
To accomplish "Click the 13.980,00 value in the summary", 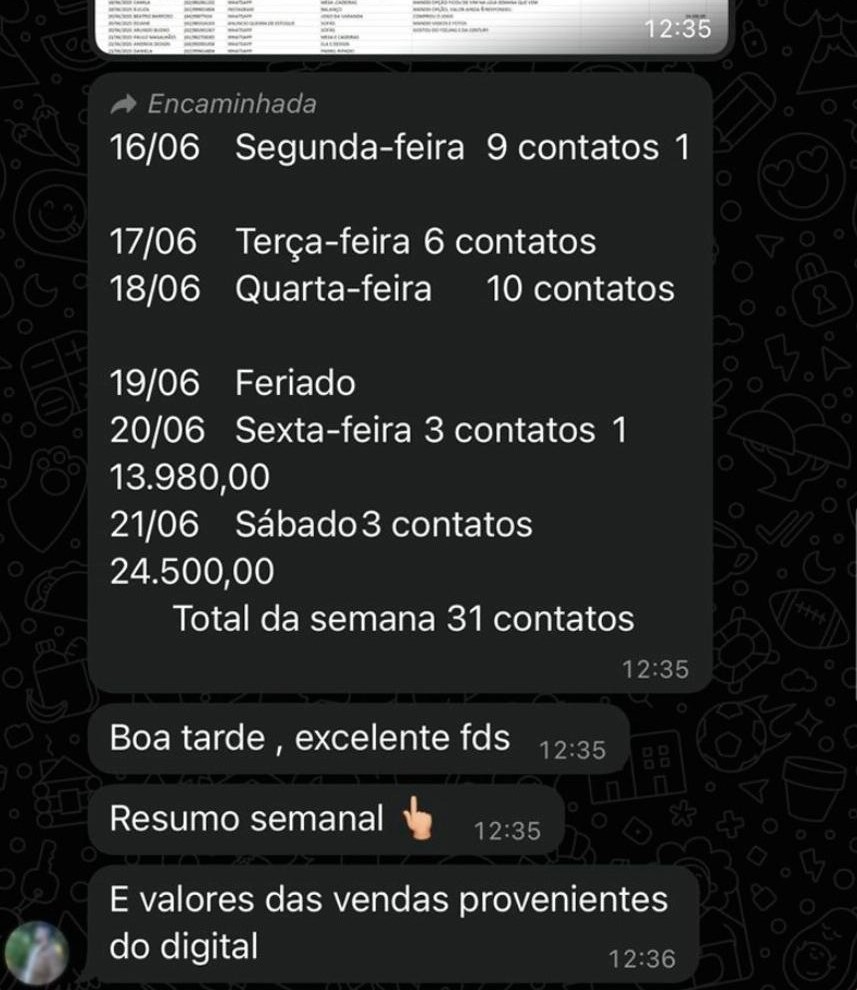I will [x=185, y=477].
